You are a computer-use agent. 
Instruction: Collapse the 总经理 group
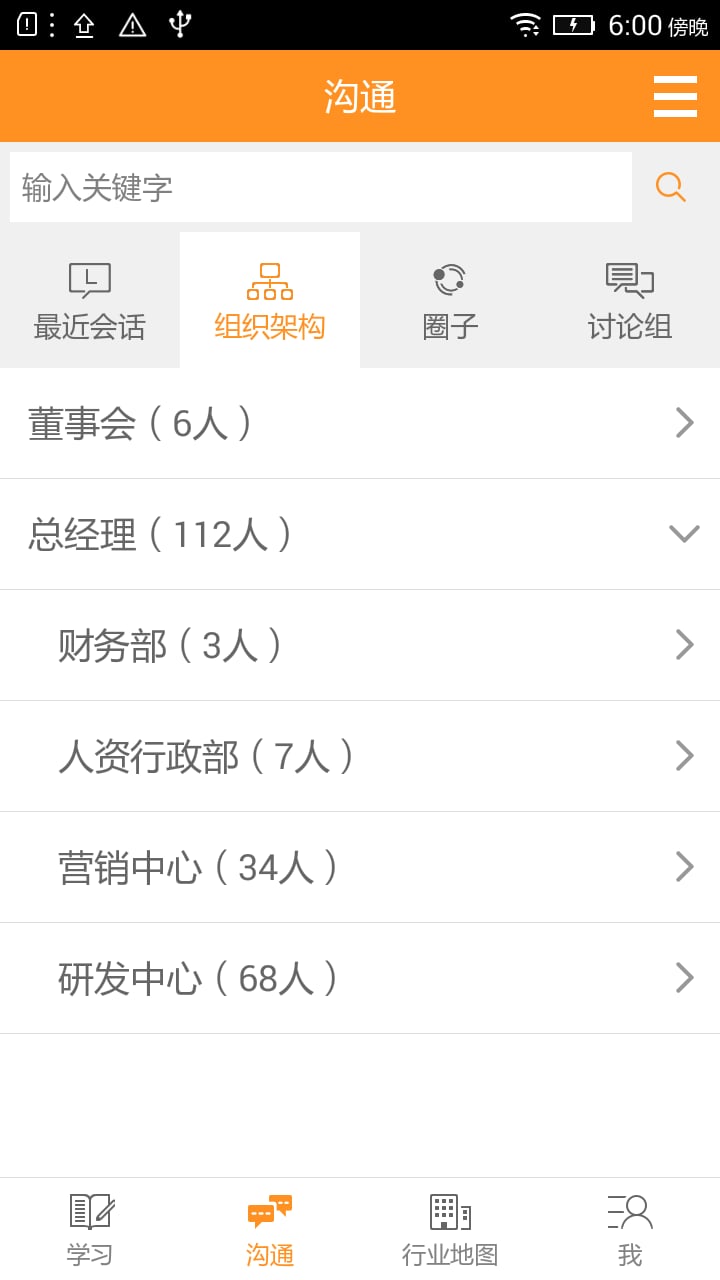coord(360,534)
